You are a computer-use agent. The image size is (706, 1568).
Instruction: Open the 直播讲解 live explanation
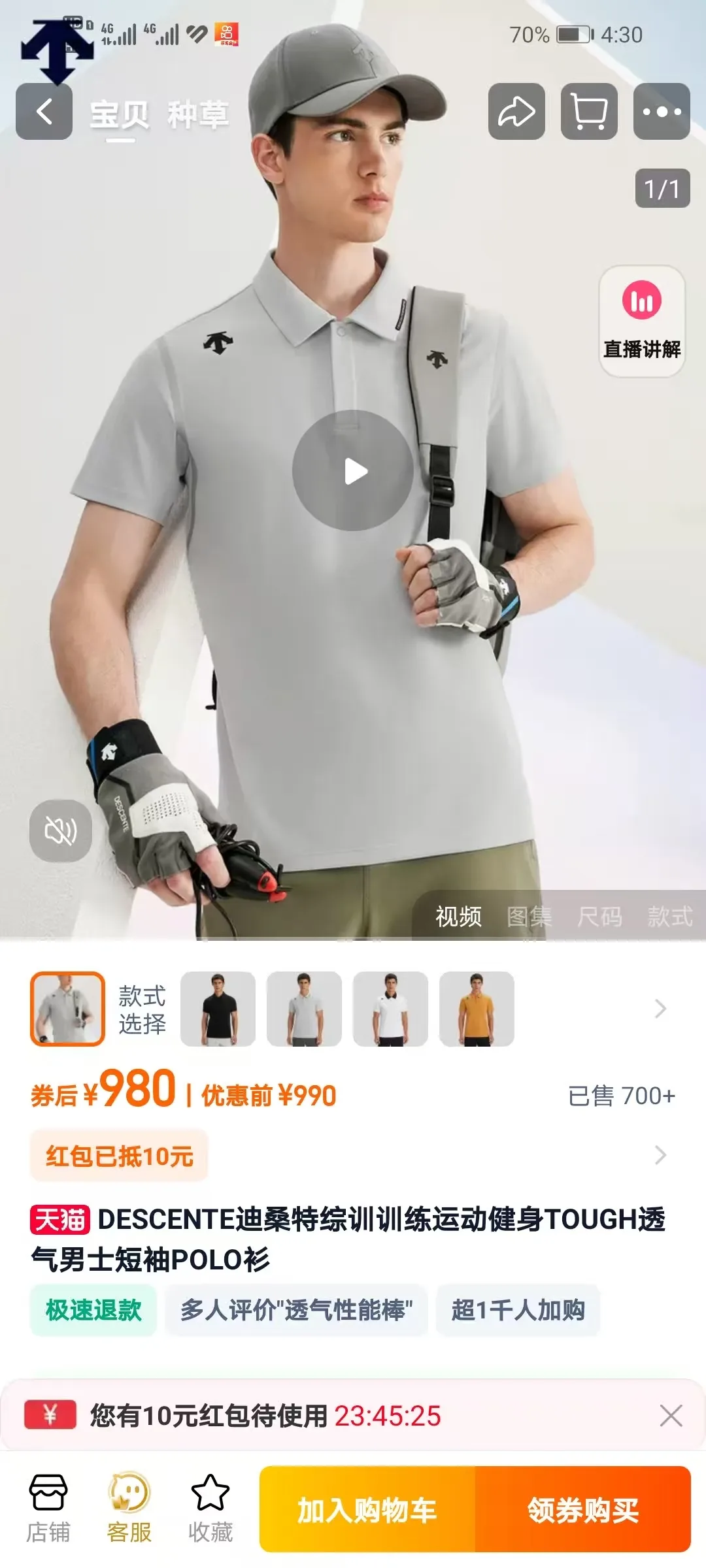pos(642,321)
